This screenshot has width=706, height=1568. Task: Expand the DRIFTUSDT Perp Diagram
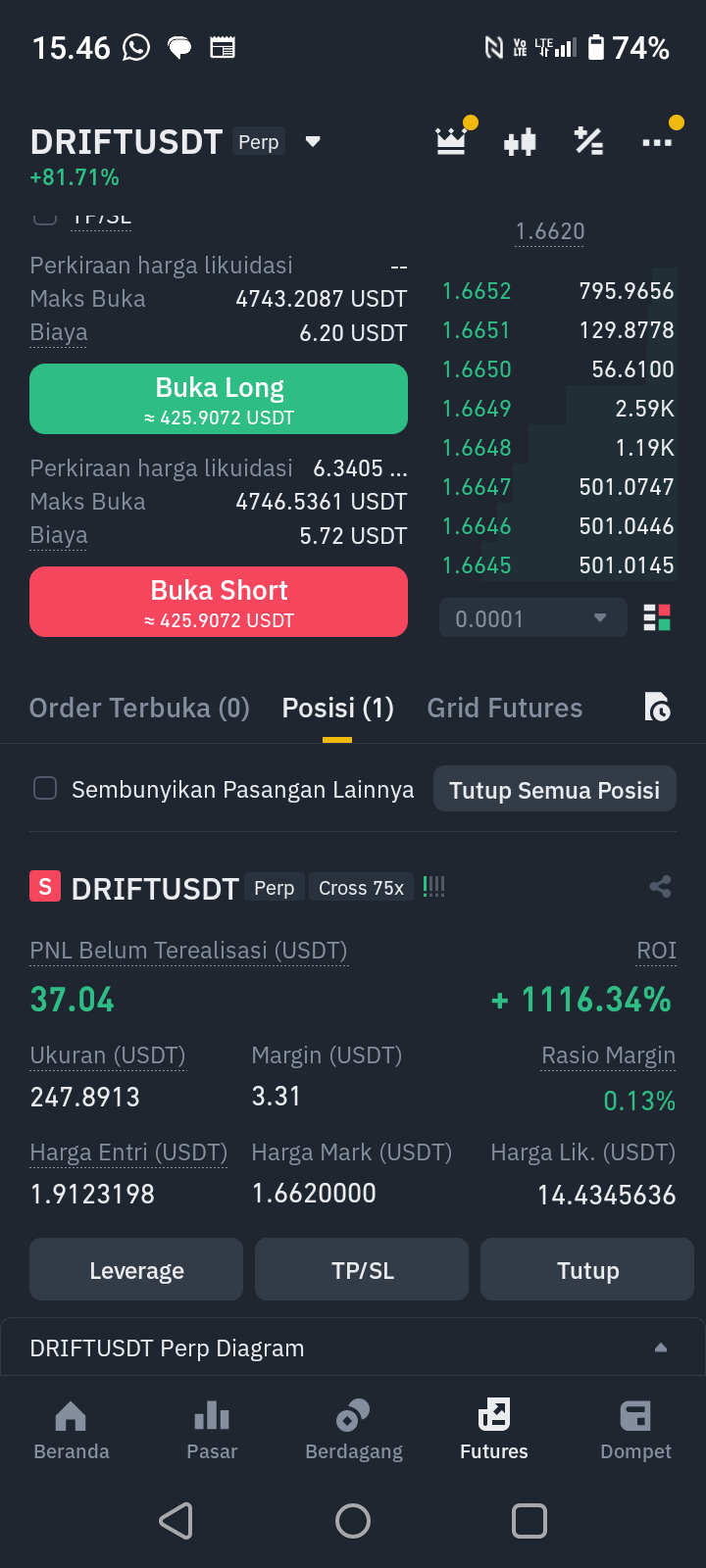(353, 1347)
